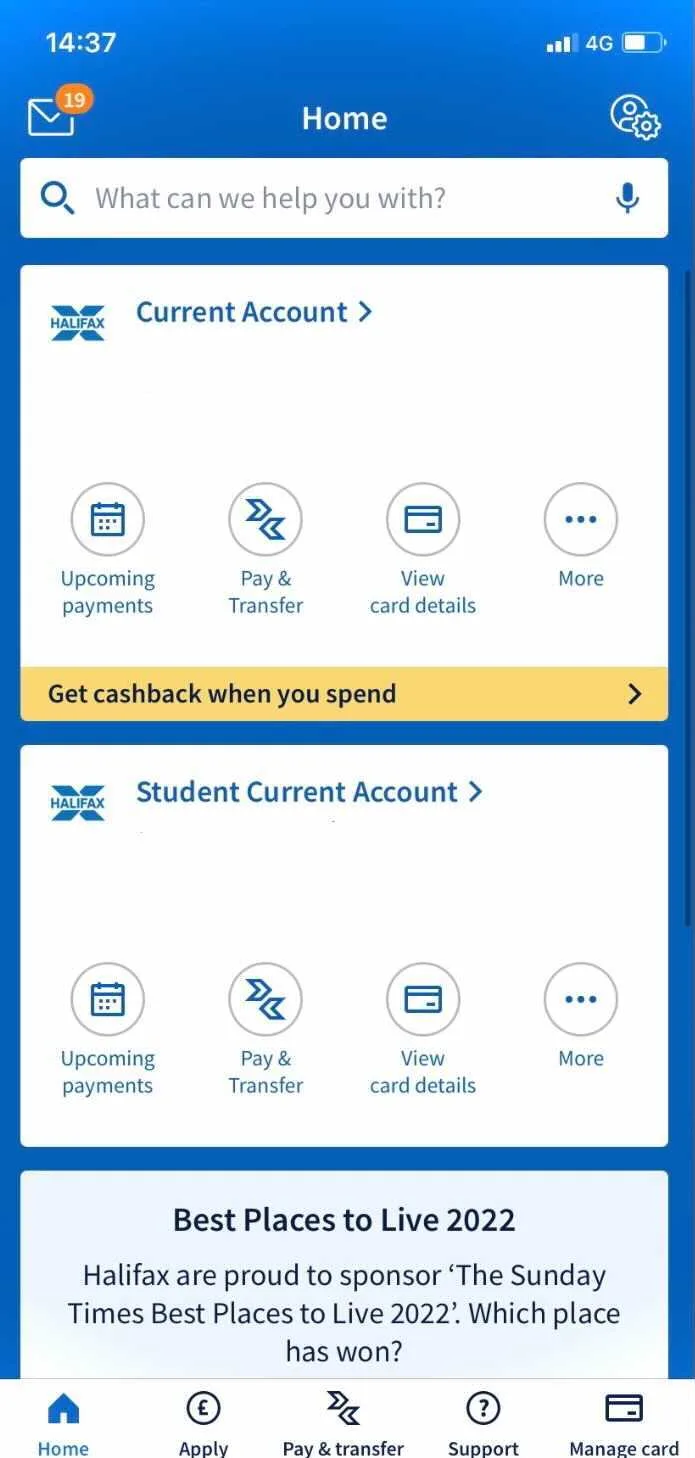
Task: Switch to the Support tab
Action: click(483, 1422)
